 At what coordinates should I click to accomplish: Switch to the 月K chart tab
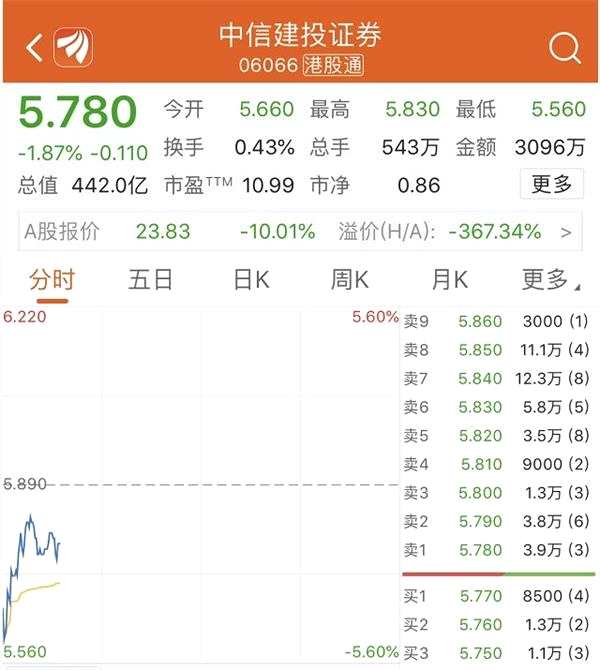[450, 279]
